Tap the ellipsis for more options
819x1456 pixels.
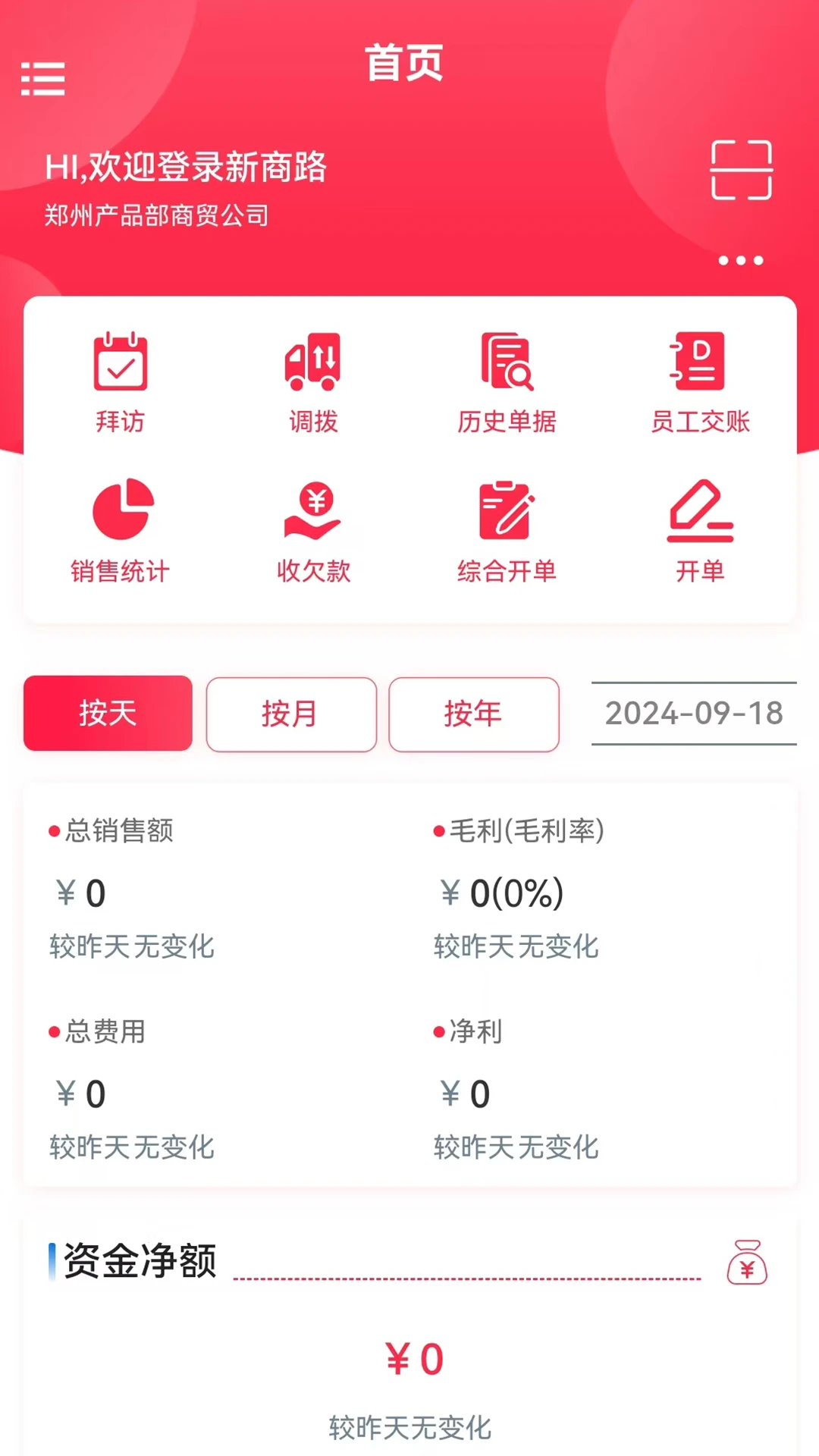(739, 261)
